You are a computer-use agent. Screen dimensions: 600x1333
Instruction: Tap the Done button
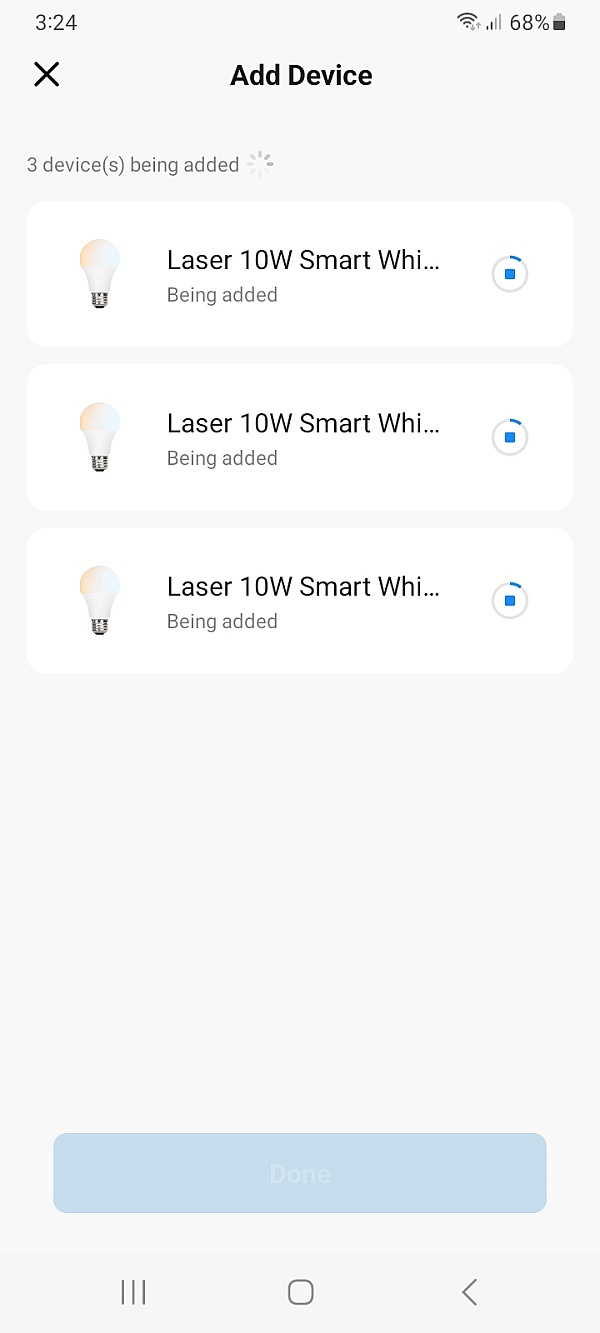[x=300, y=1173]
